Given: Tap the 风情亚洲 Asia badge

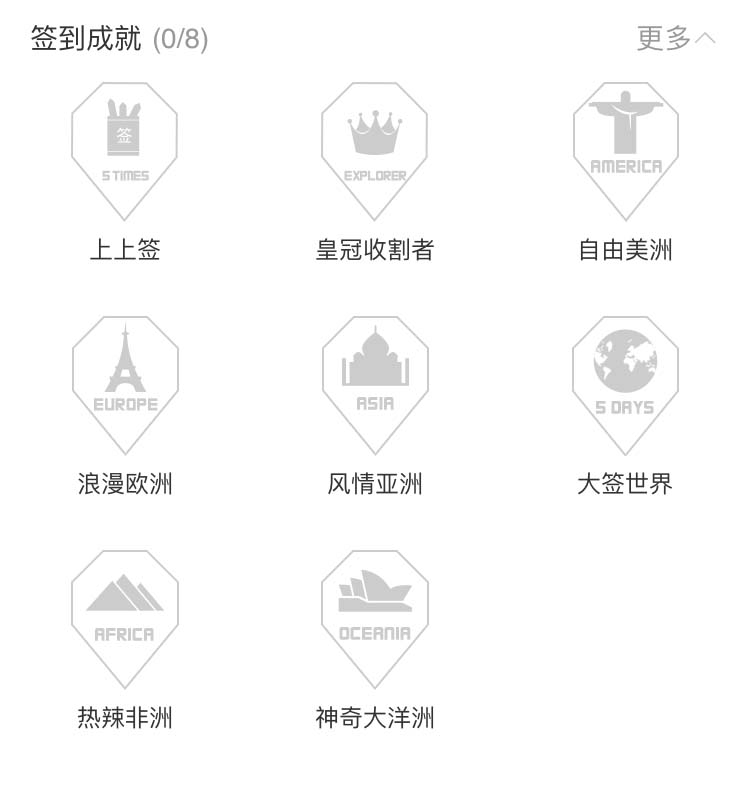Looking at the screenshot, I should tap(375, 384).
